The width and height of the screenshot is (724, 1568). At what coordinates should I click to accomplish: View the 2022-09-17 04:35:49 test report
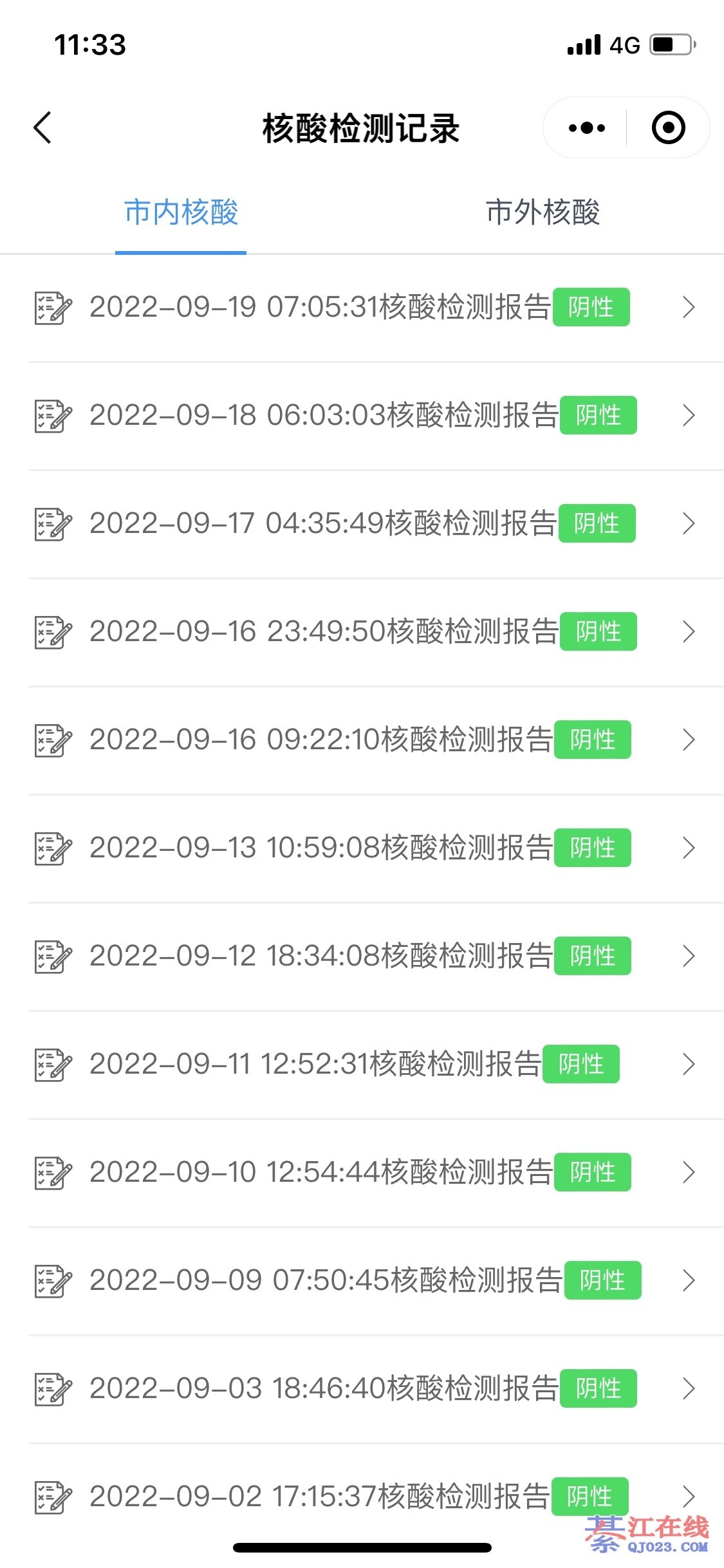tap(360, 524)
